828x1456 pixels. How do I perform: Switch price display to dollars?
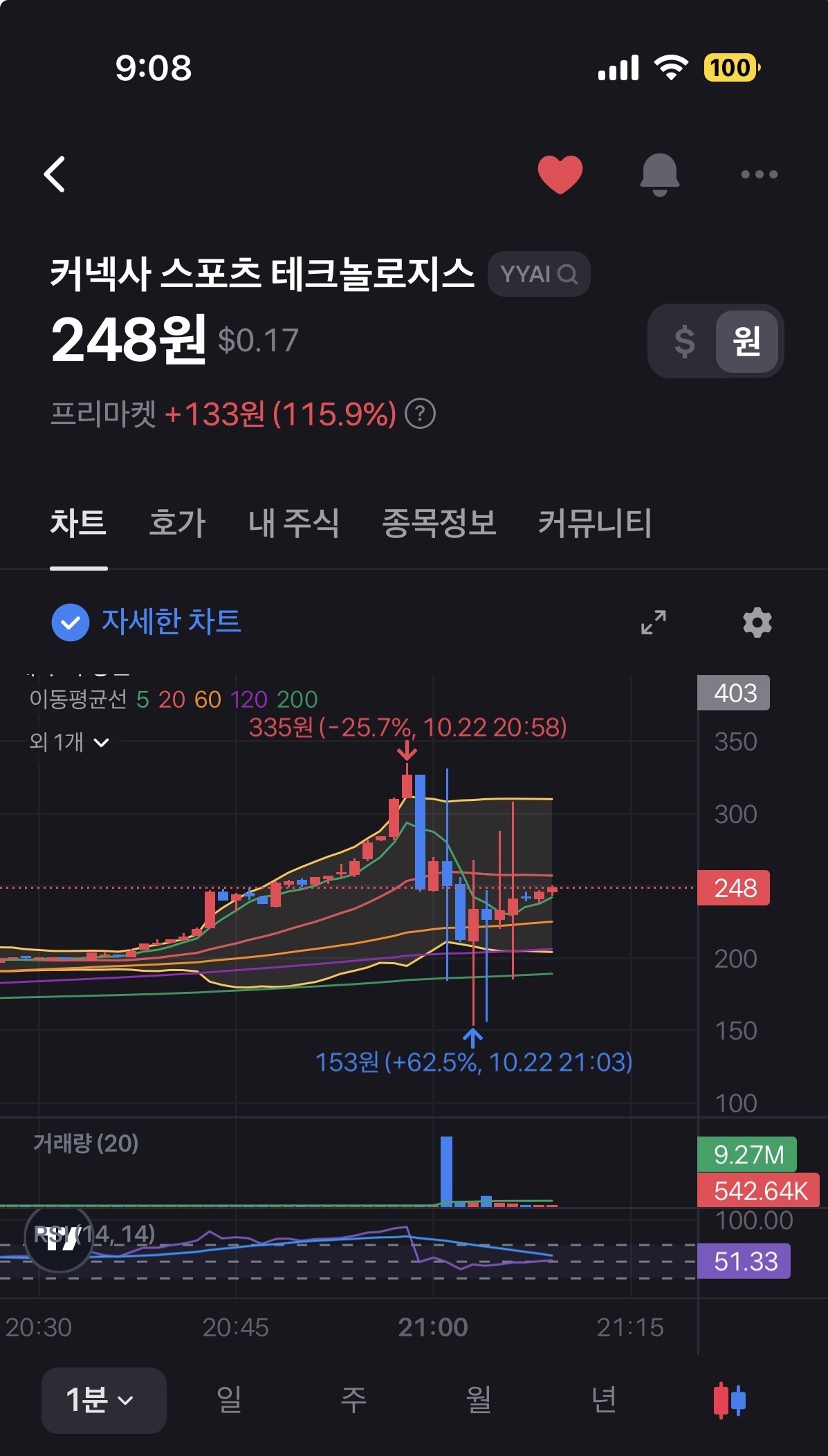point(684,341)
